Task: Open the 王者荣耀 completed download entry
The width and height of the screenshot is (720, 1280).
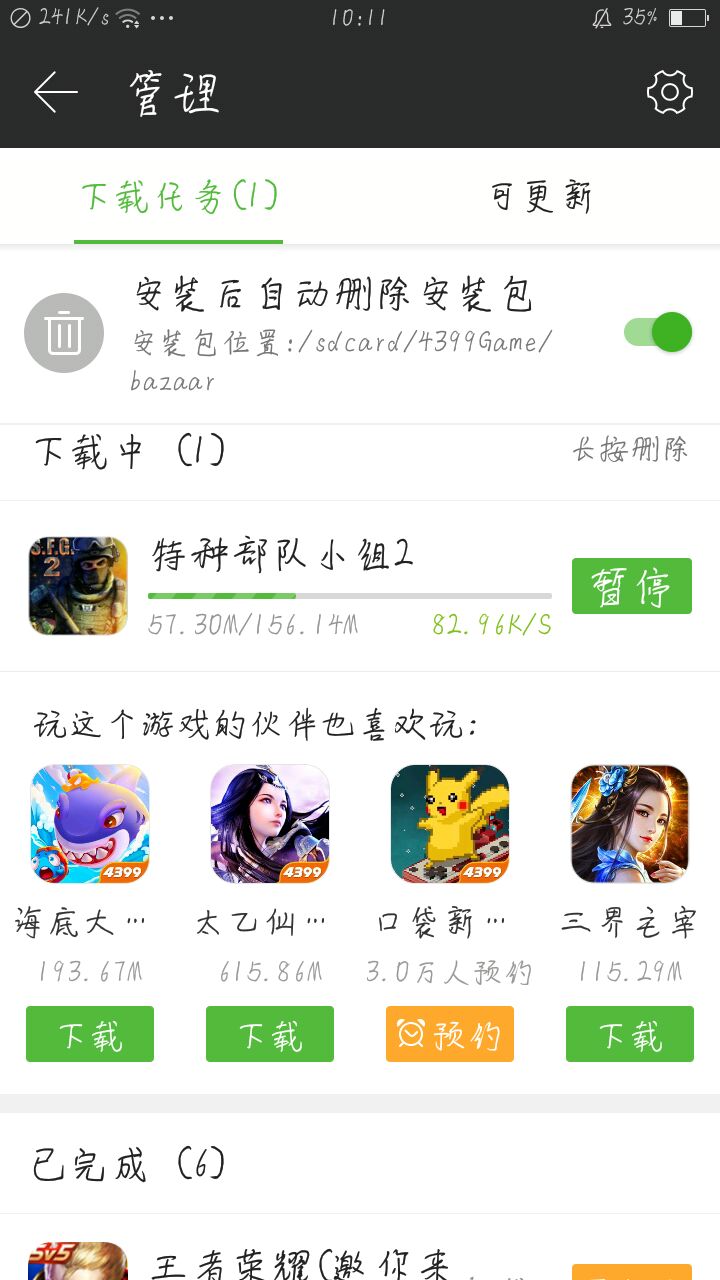Action: (x=300, y=1264)
